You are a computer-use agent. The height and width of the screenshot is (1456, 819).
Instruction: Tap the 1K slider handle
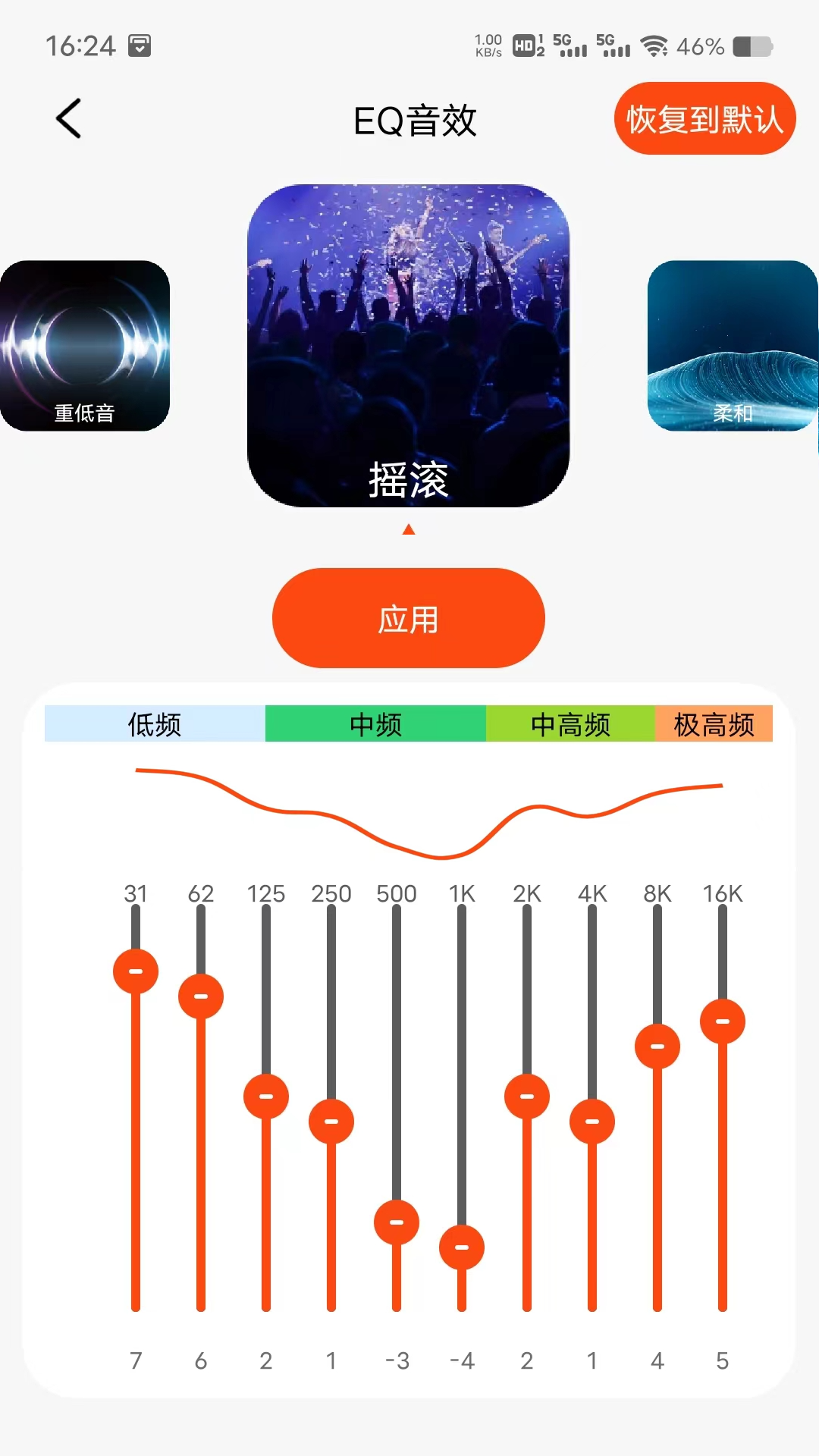pyautogui.click(x=462, y=1247)
